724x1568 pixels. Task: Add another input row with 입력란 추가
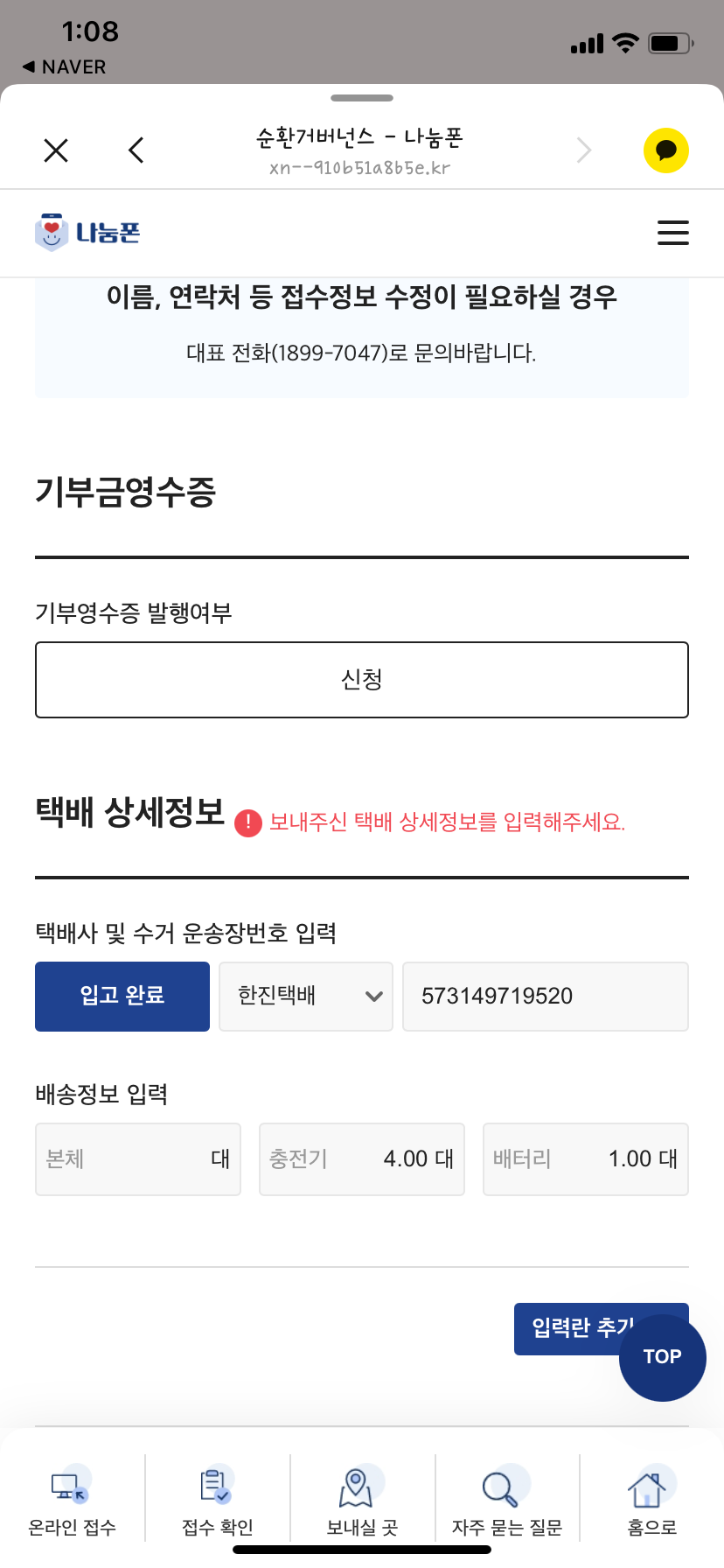pyautogui.click(x=568, y=1327)
